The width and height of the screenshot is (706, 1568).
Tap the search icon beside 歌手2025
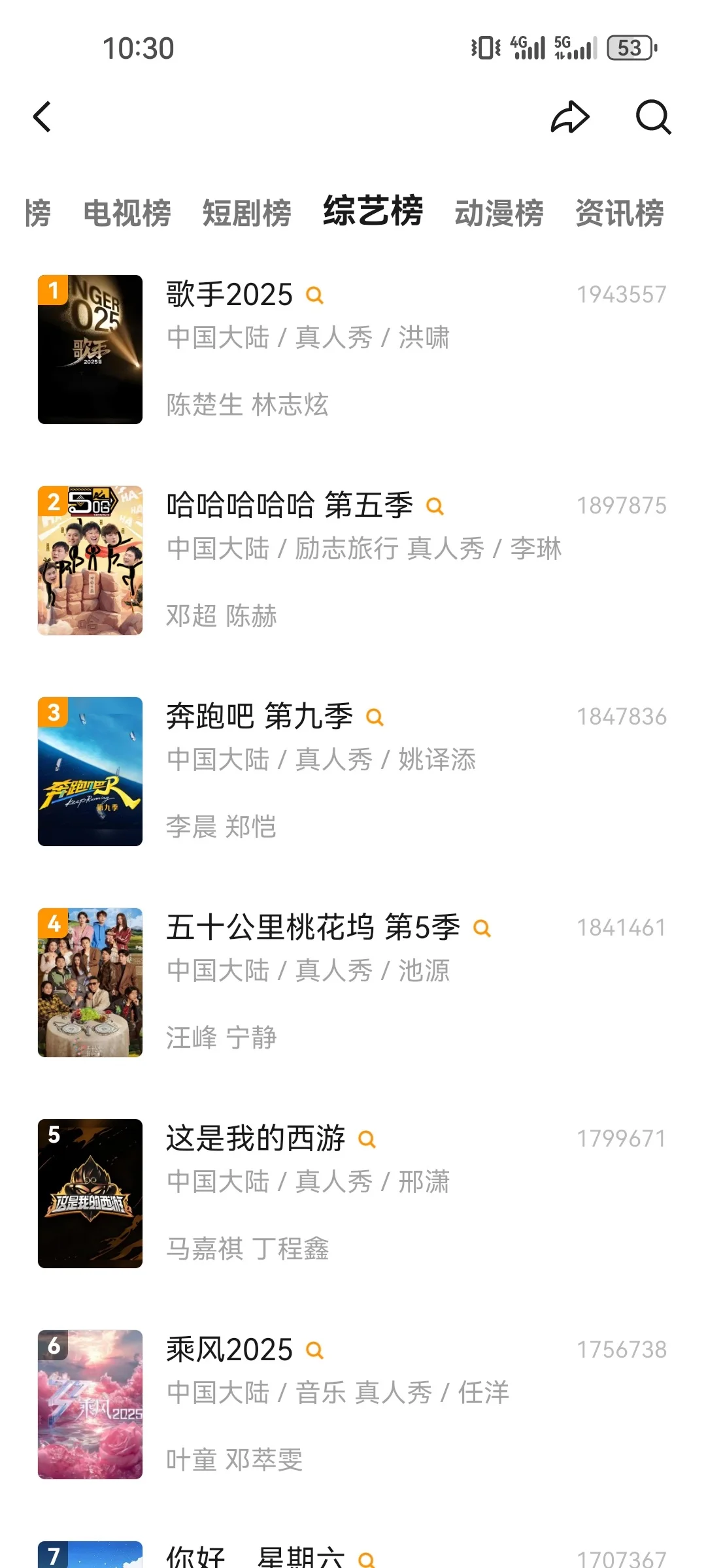(x=315, y=296)
